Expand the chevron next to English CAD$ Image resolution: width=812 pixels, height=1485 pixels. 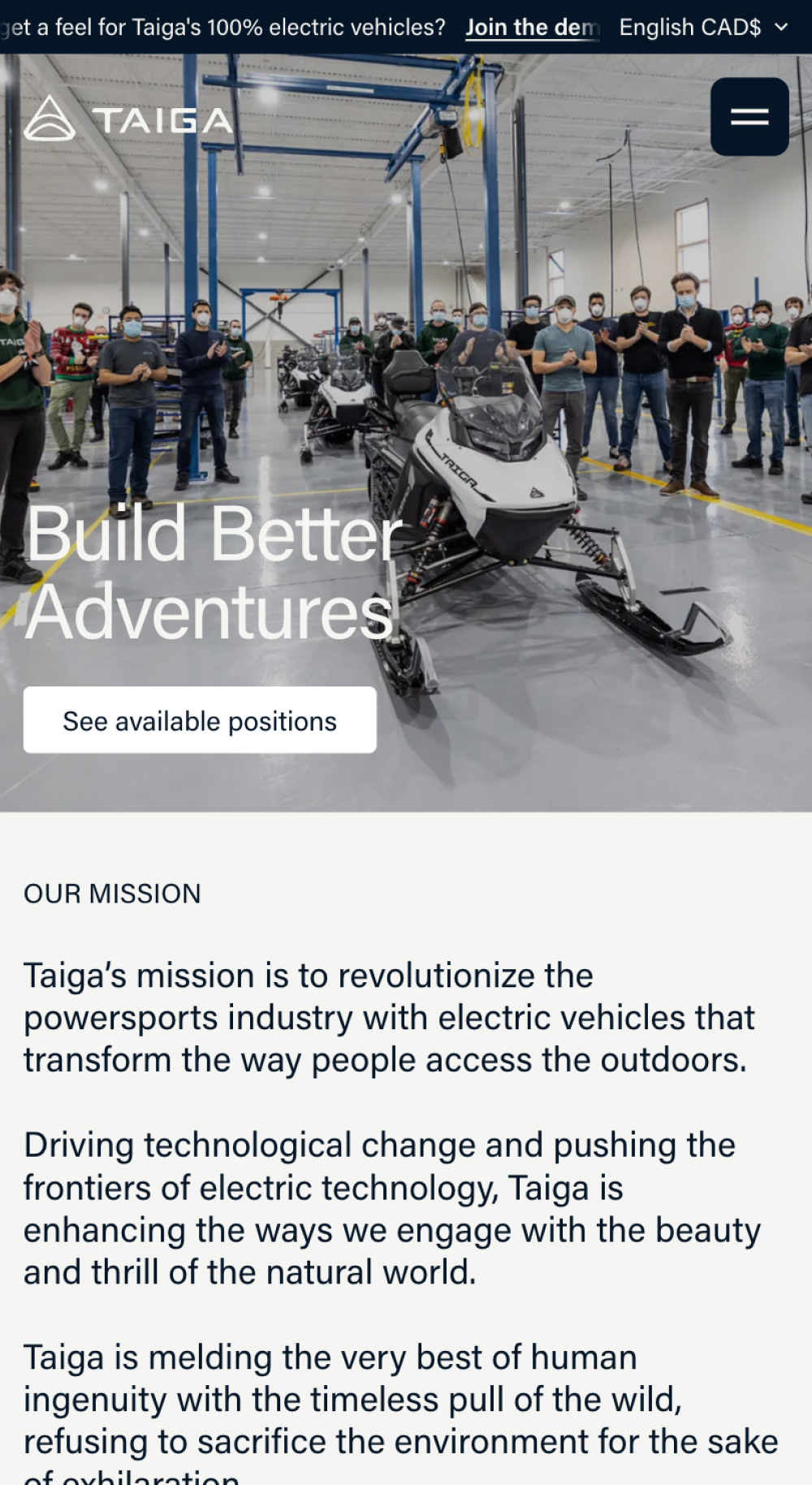click(x=782, y=27)
